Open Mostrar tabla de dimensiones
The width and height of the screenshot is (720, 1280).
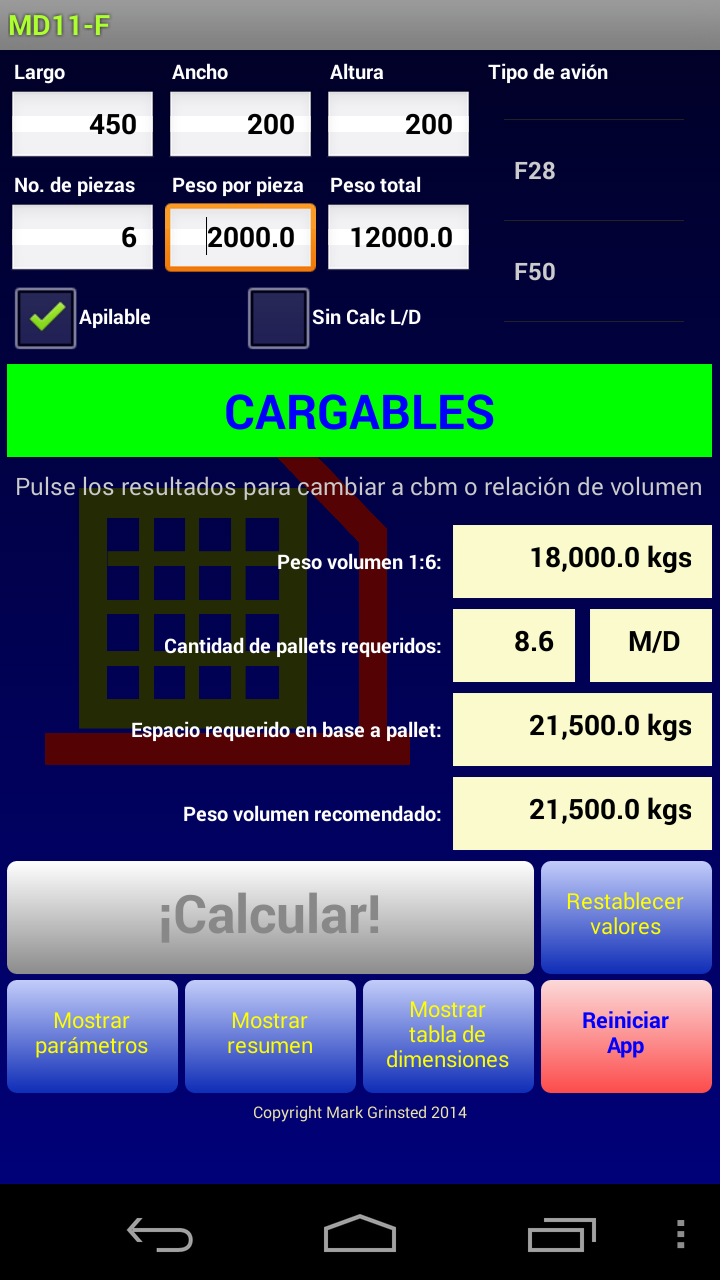(448, 1036)
